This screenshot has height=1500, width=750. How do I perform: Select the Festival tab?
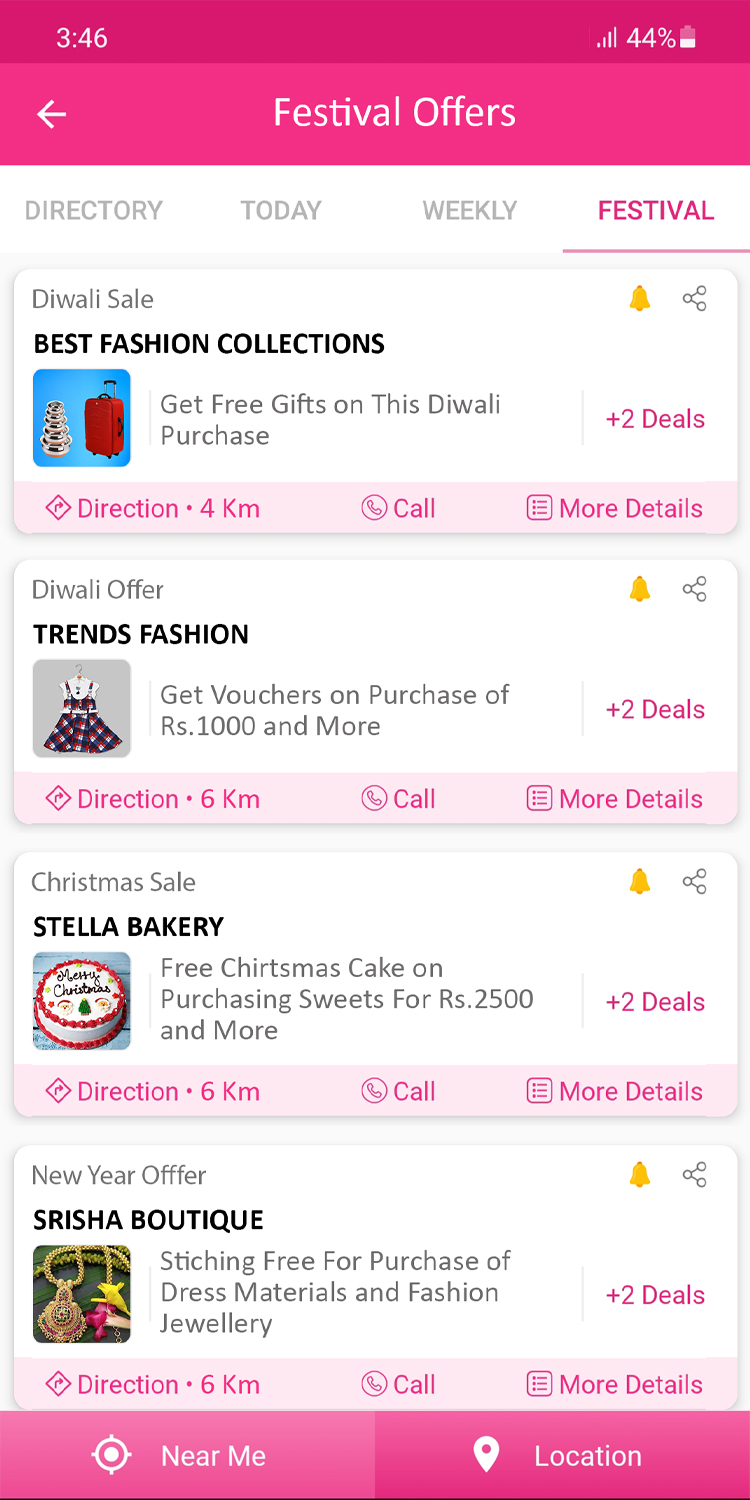click(656, 210)
